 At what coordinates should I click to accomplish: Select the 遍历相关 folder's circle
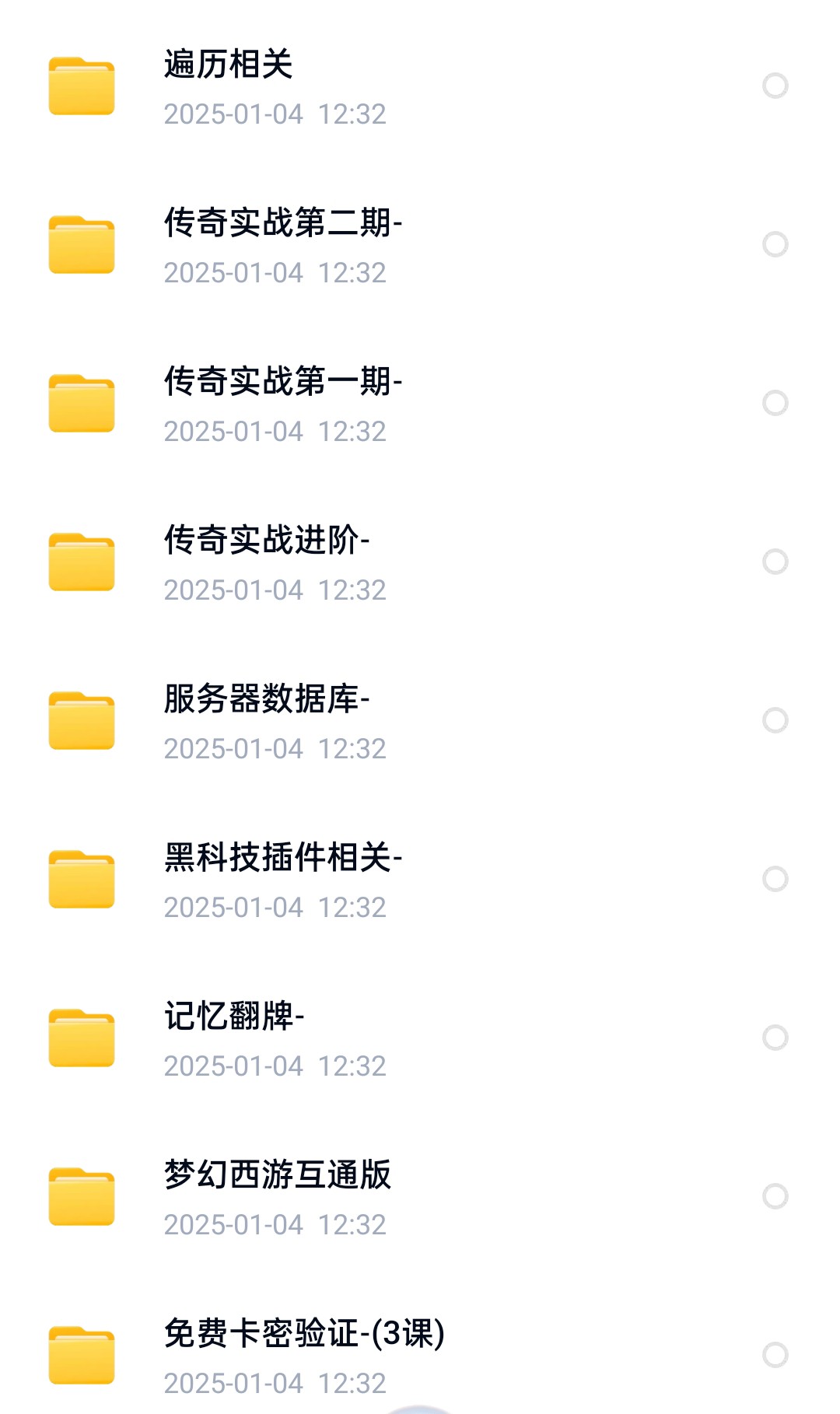pyautogui.click(x=775, y=86)
